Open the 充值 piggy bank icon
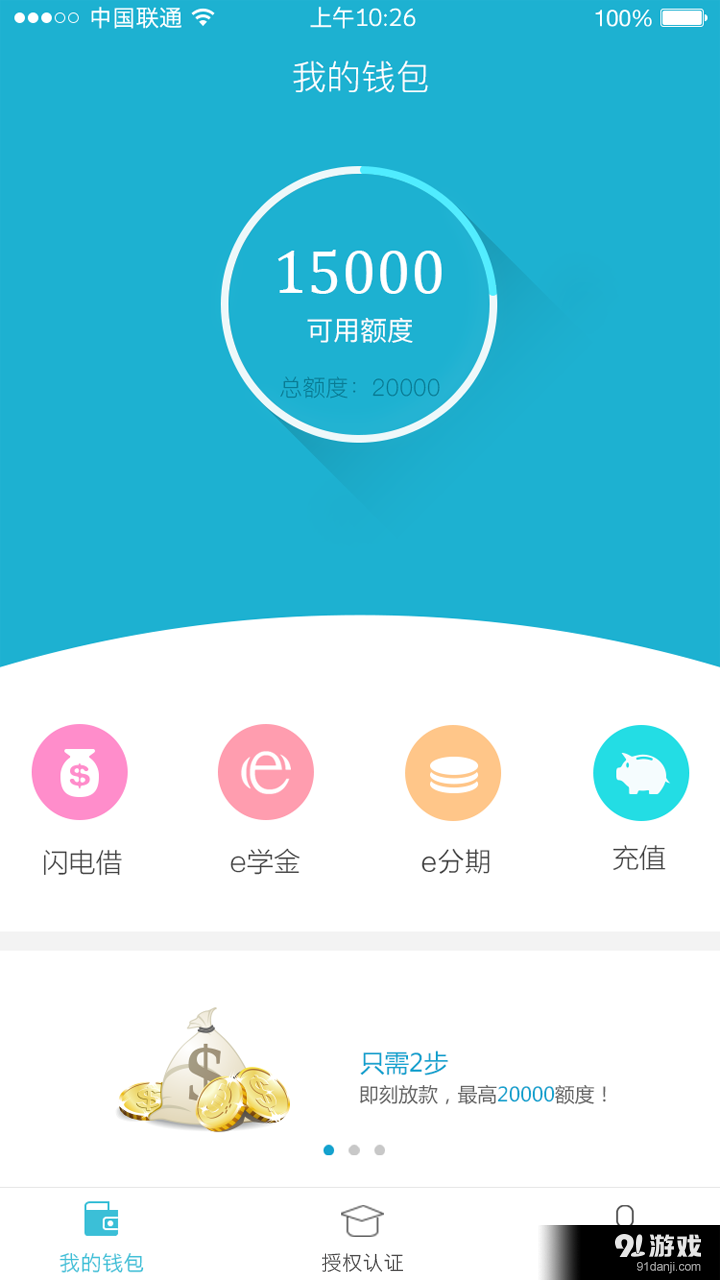Viewport: 720px width, 1280px height. pyautogui.click(x=641, y=772)
